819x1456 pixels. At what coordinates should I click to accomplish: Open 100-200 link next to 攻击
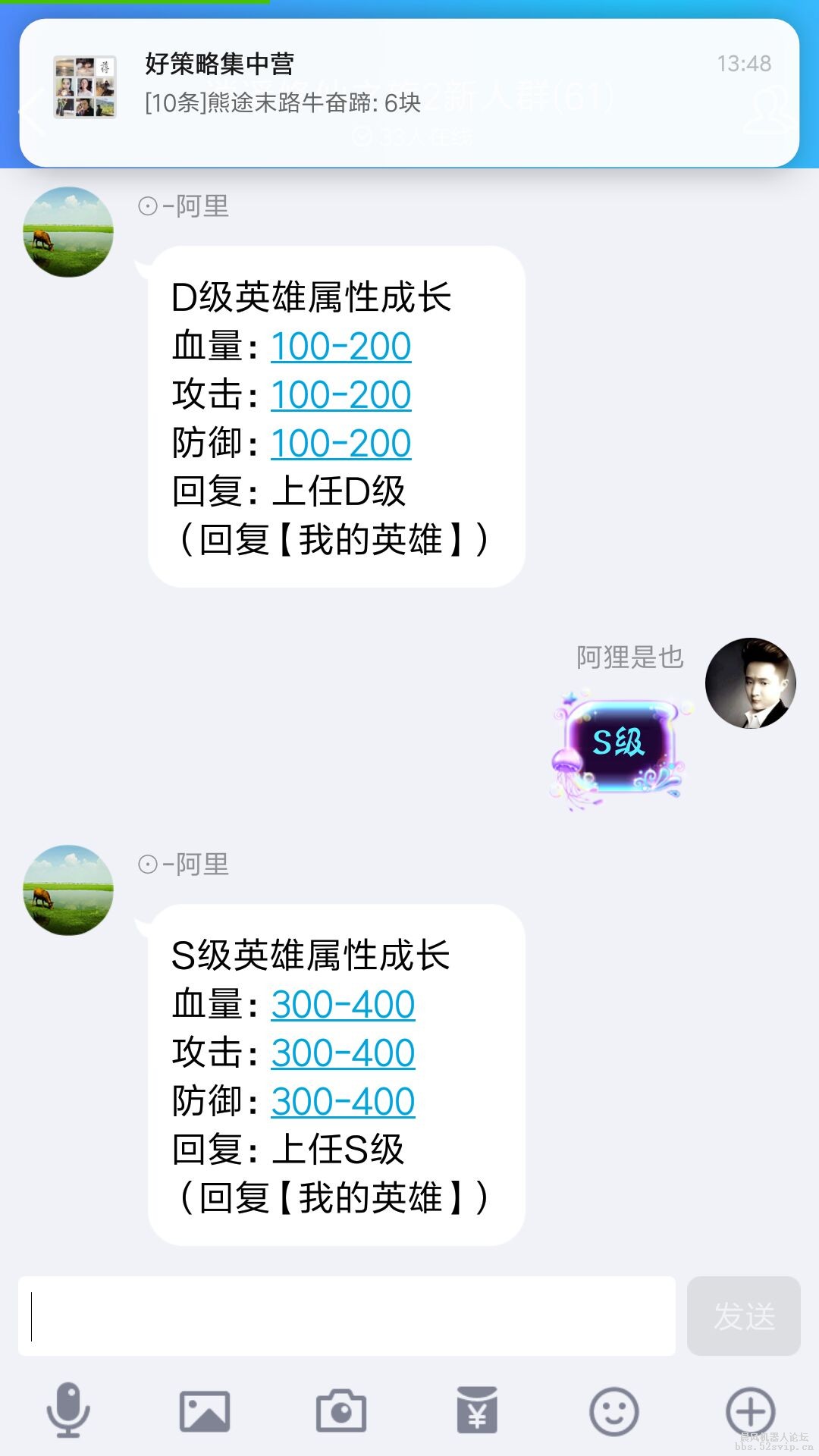[x=340, y=395]
